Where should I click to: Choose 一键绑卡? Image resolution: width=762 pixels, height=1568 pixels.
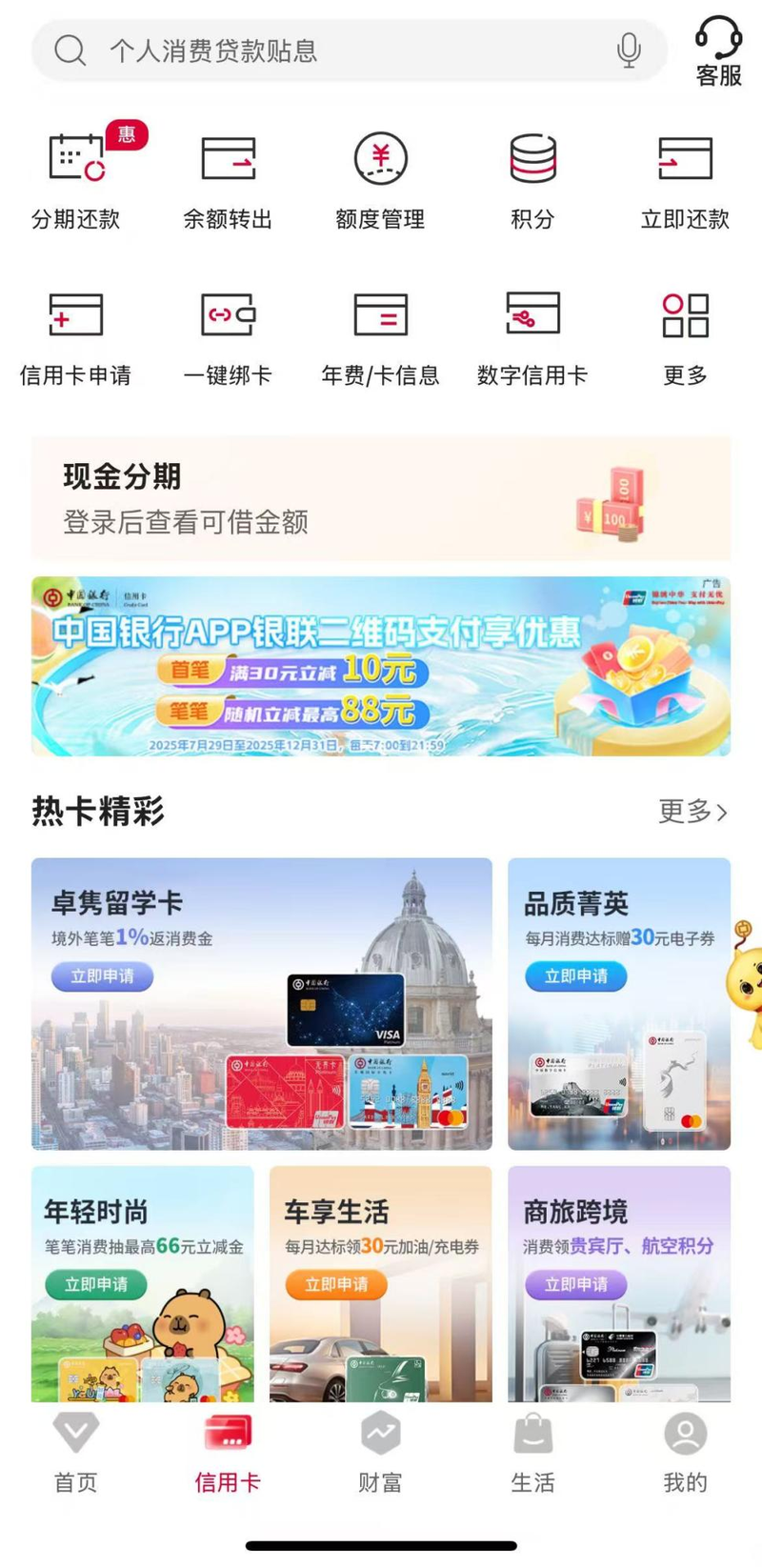(x=228, y=335)
